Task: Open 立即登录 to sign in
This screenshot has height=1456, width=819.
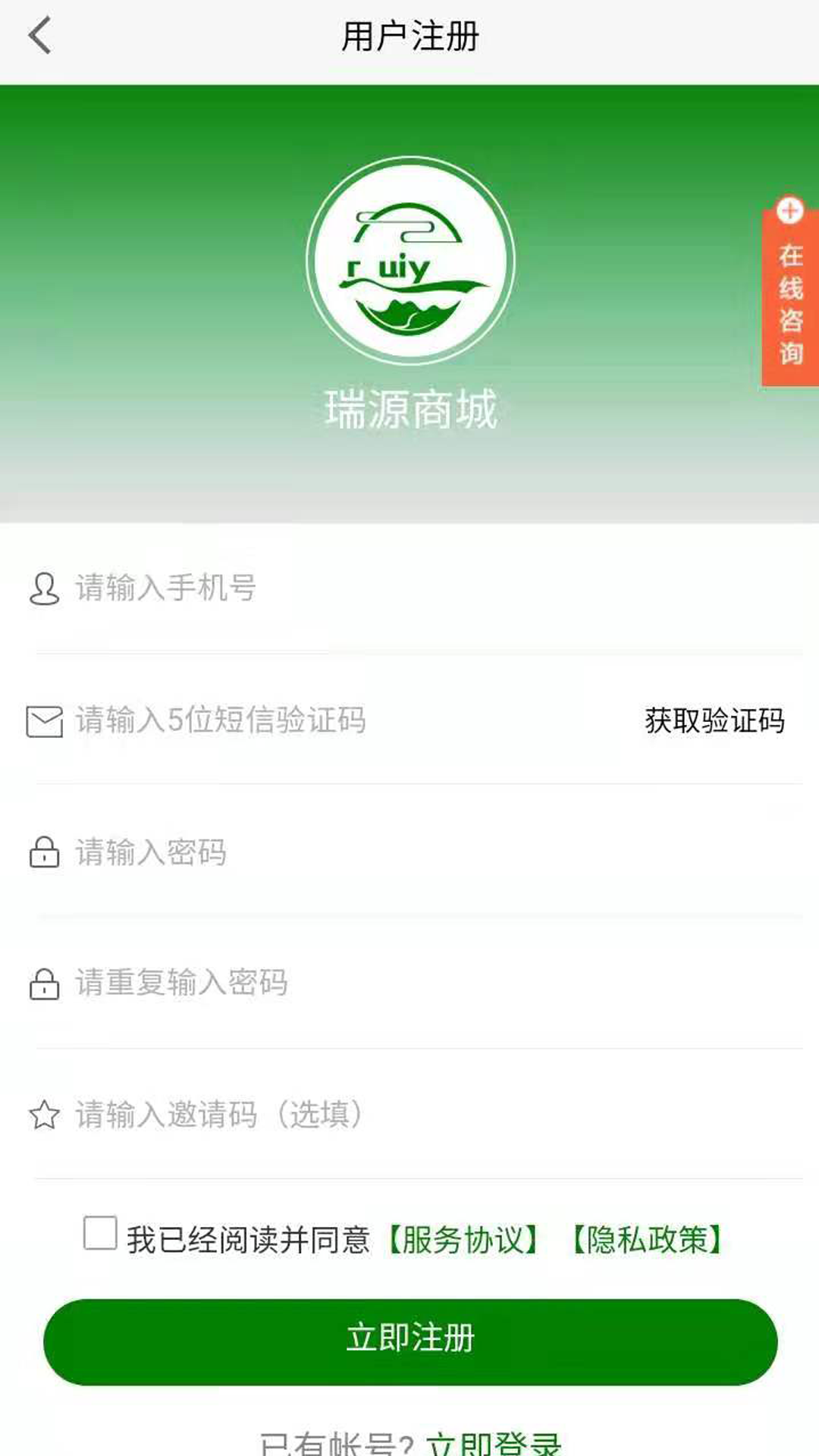Action: (x=494, y=1443)
